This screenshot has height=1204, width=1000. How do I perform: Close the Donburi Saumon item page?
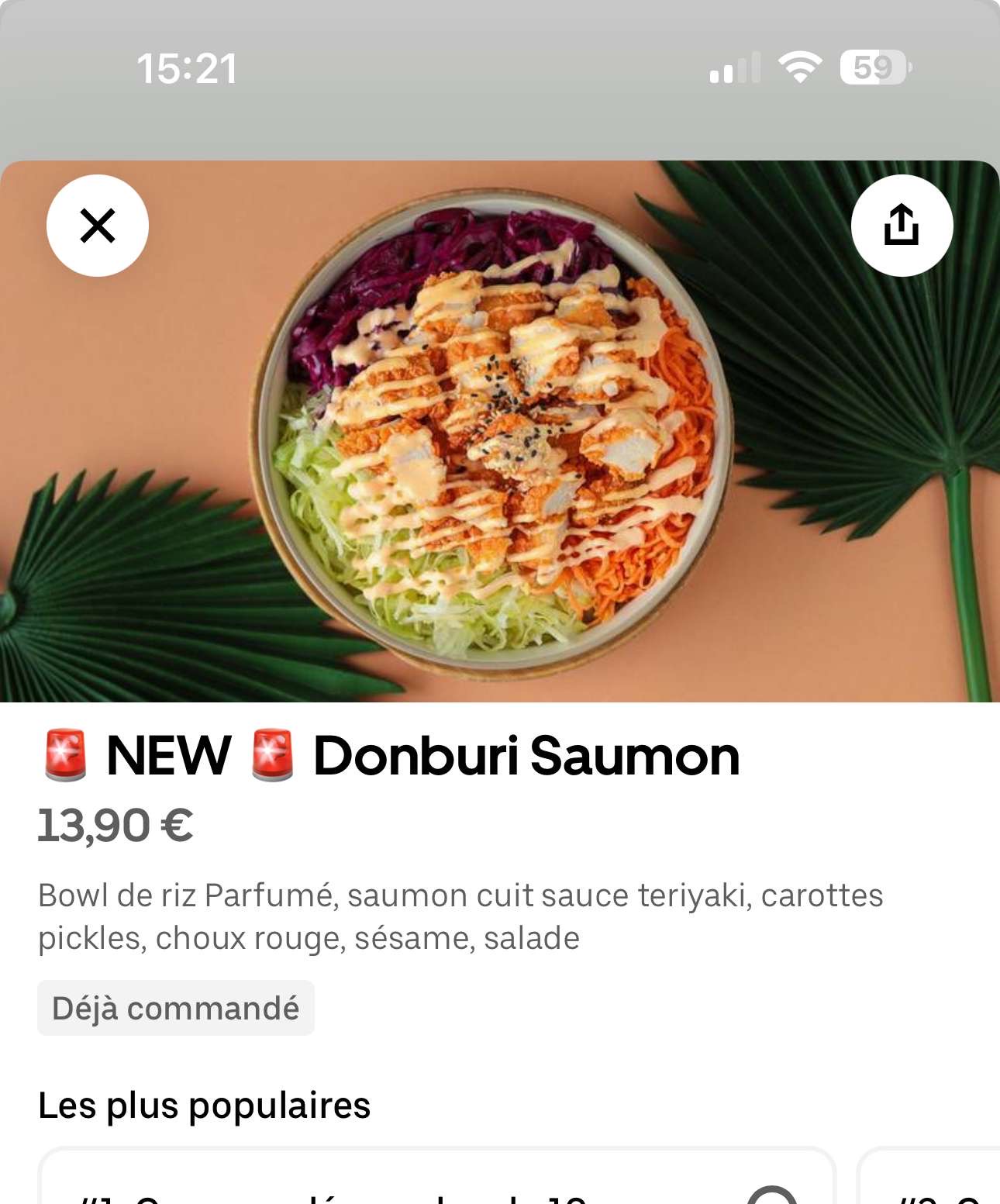click(98, 226)
